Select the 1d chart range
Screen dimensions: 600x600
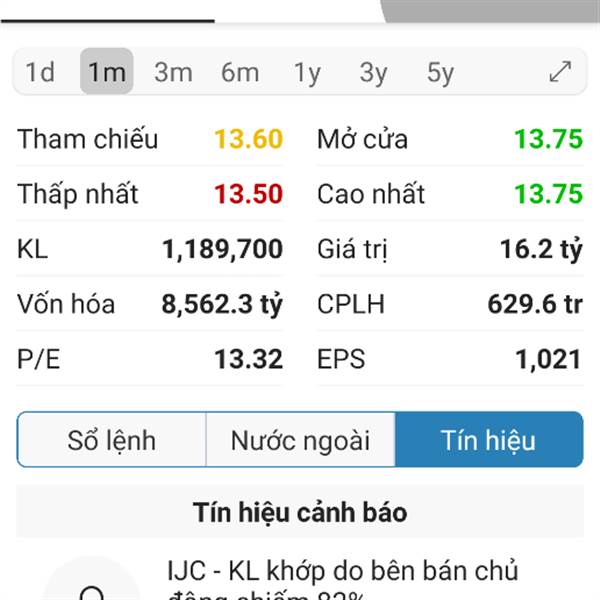pyautogui.click(x=40, y=72)
